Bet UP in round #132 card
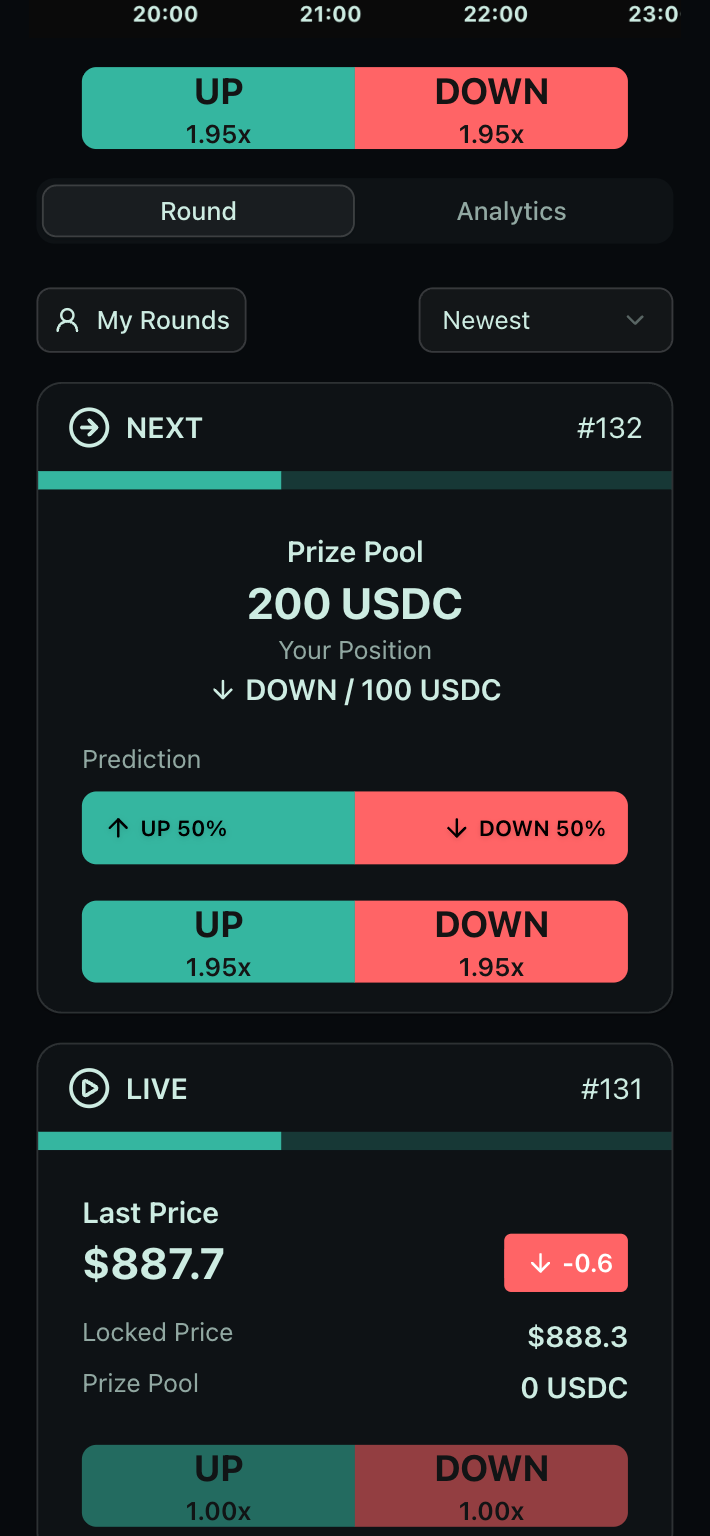 [x=218, y=941]
